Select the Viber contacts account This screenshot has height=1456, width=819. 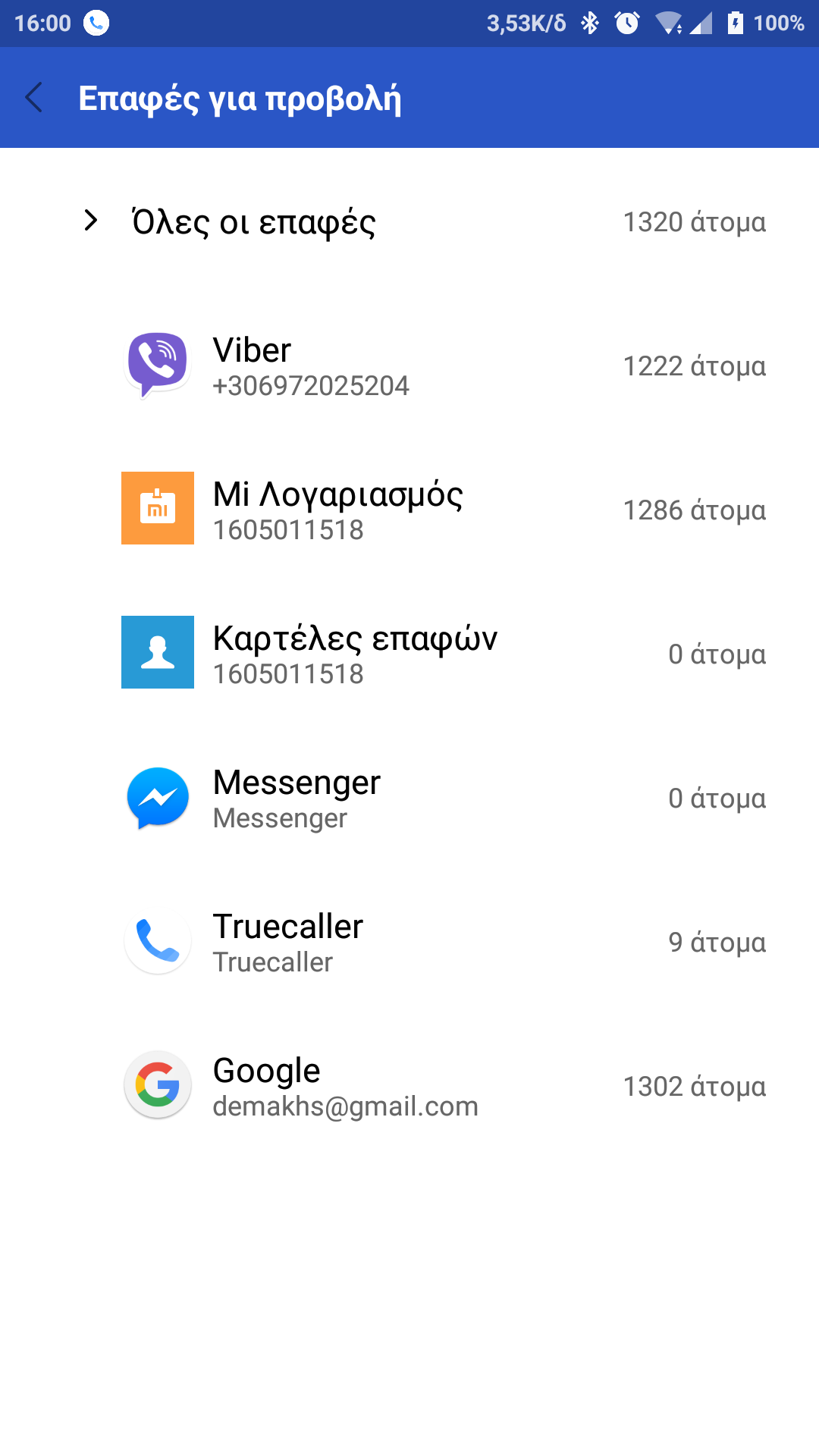coord(409,366)
